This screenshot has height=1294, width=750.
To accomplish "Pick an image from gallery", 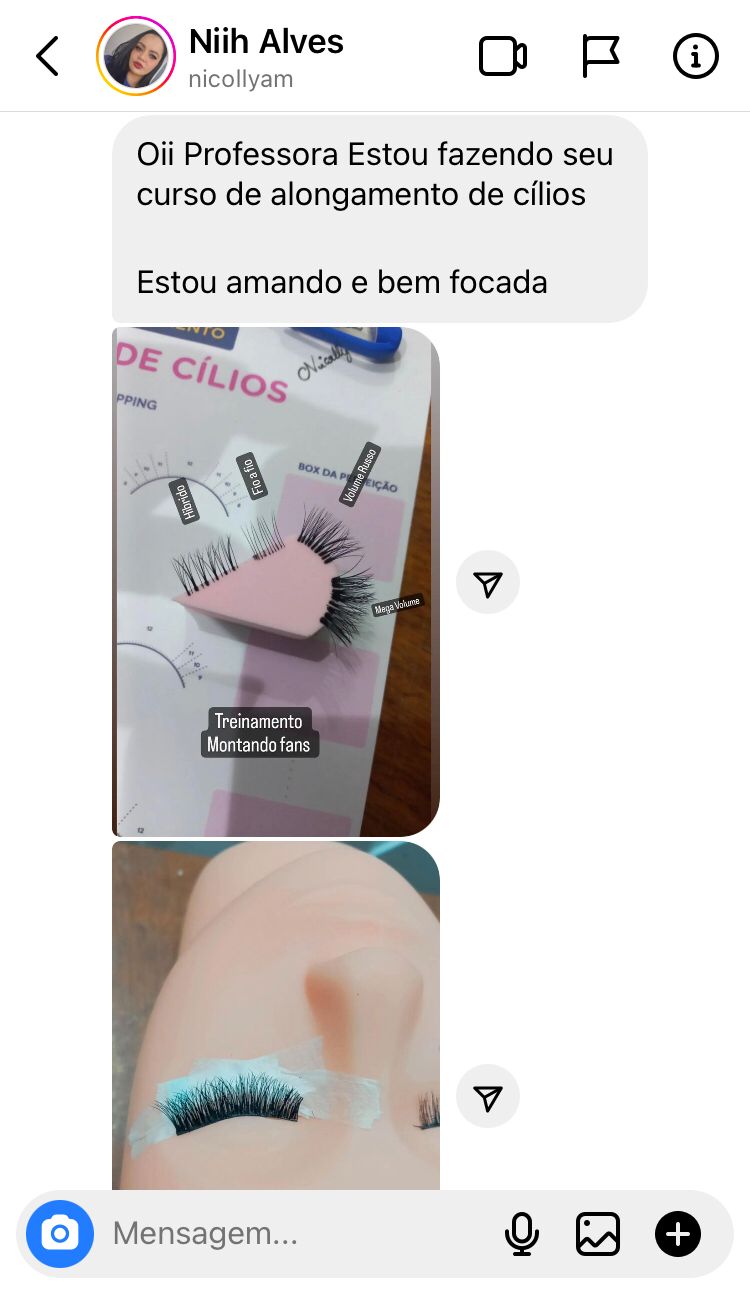I will coord(598,1234).
